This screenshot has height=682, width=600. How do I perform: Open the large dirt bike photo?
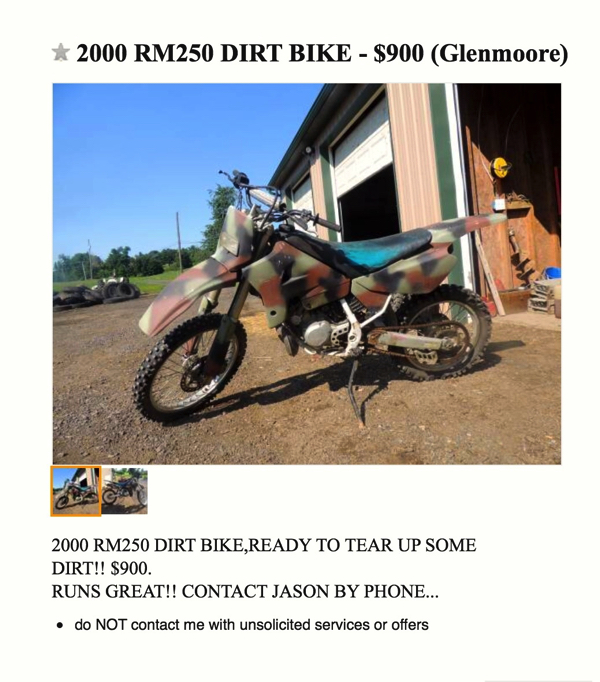(x=306, y=273)
